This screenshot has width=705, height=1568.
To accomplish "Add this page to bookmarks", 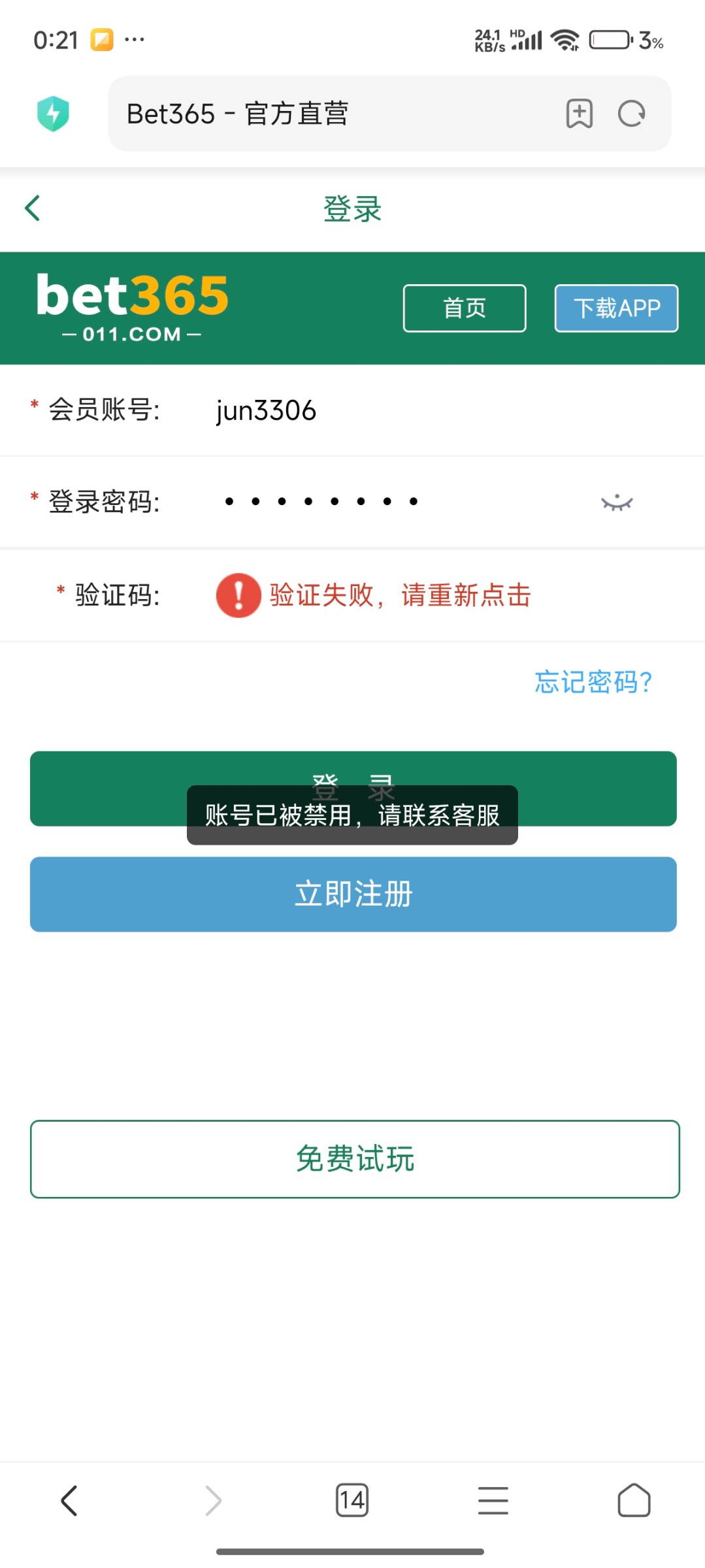I will [579, 114].
